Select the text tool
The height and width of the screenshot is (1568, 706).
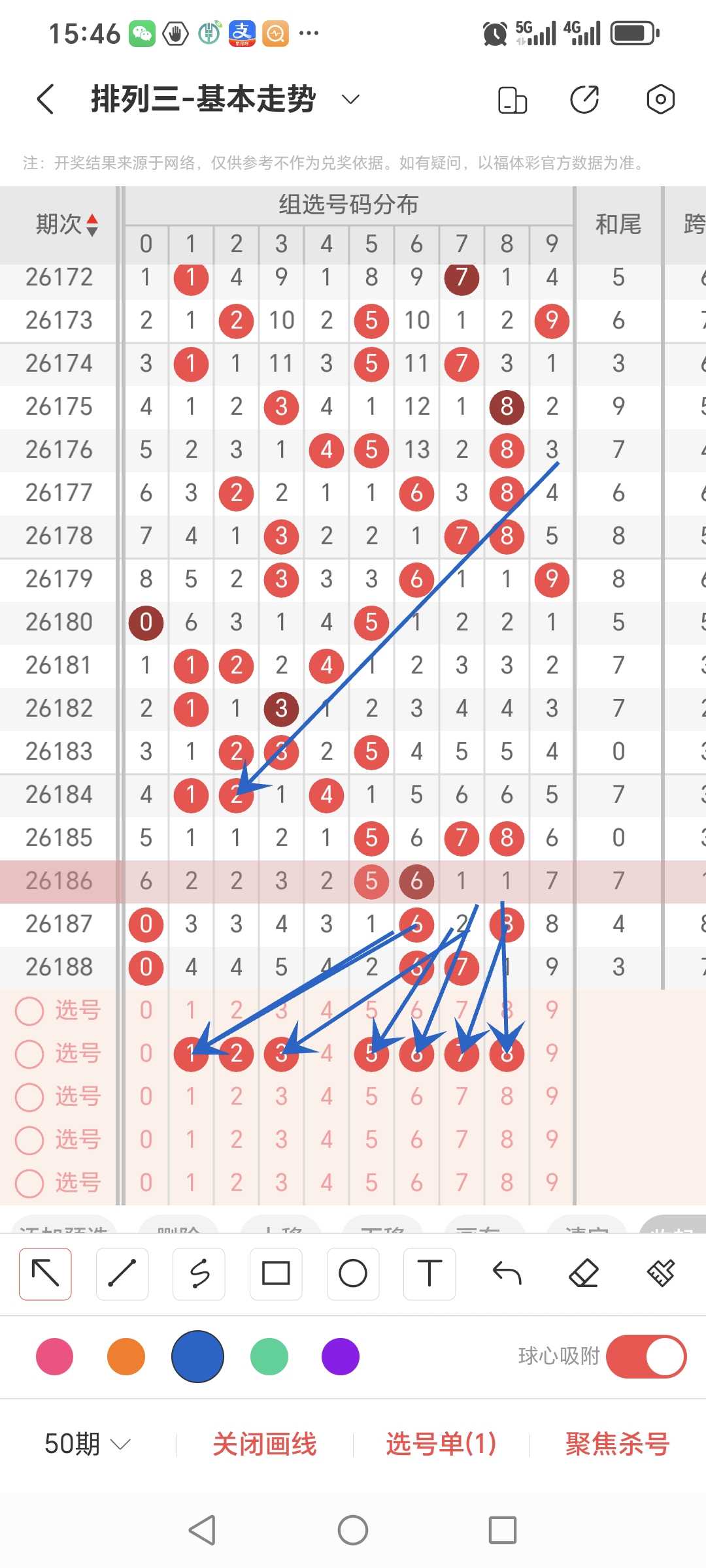pos(429,1273)
